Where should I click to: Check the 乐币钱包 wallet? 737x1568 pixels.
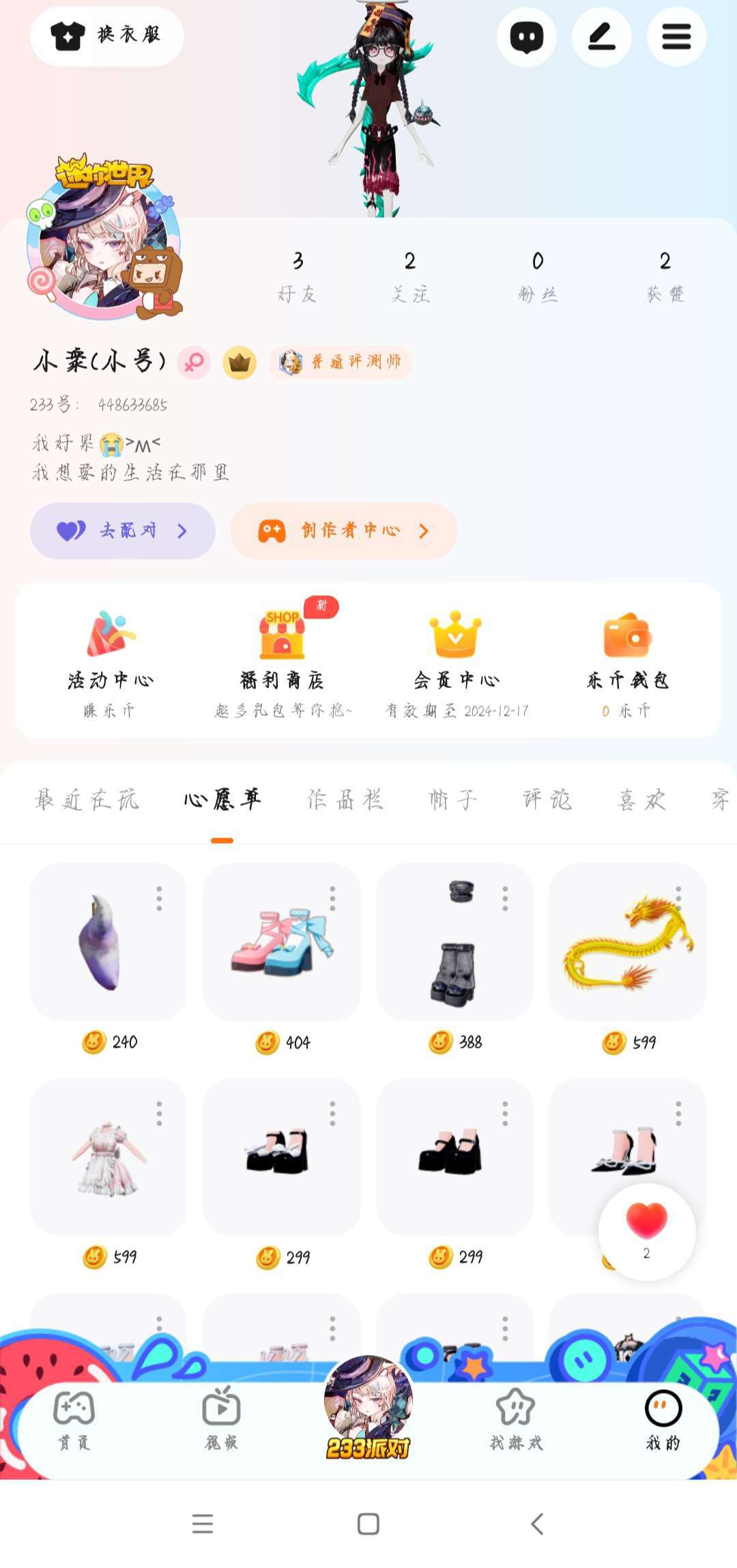coord(627,660)
